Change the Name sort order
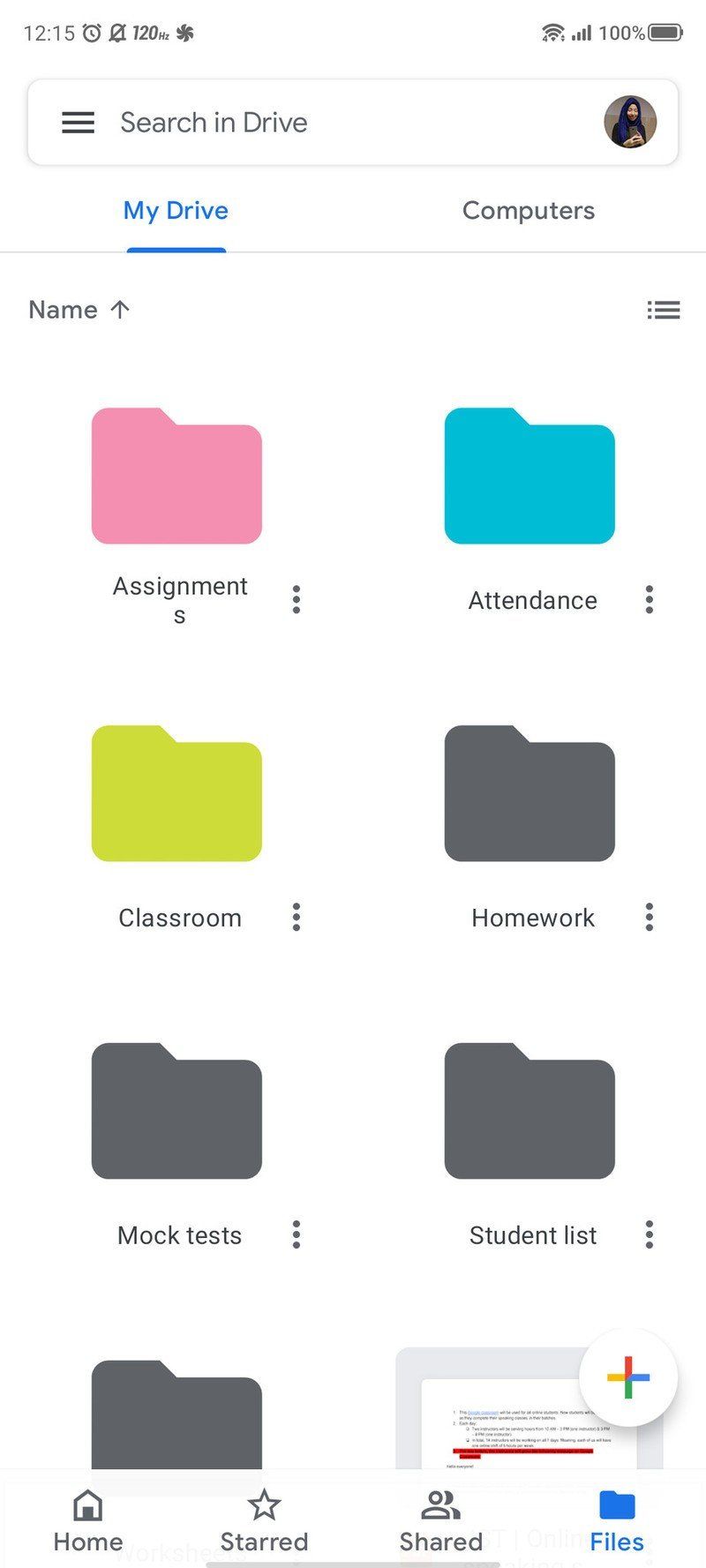706x1568 pixels. [x=79, y=310]
